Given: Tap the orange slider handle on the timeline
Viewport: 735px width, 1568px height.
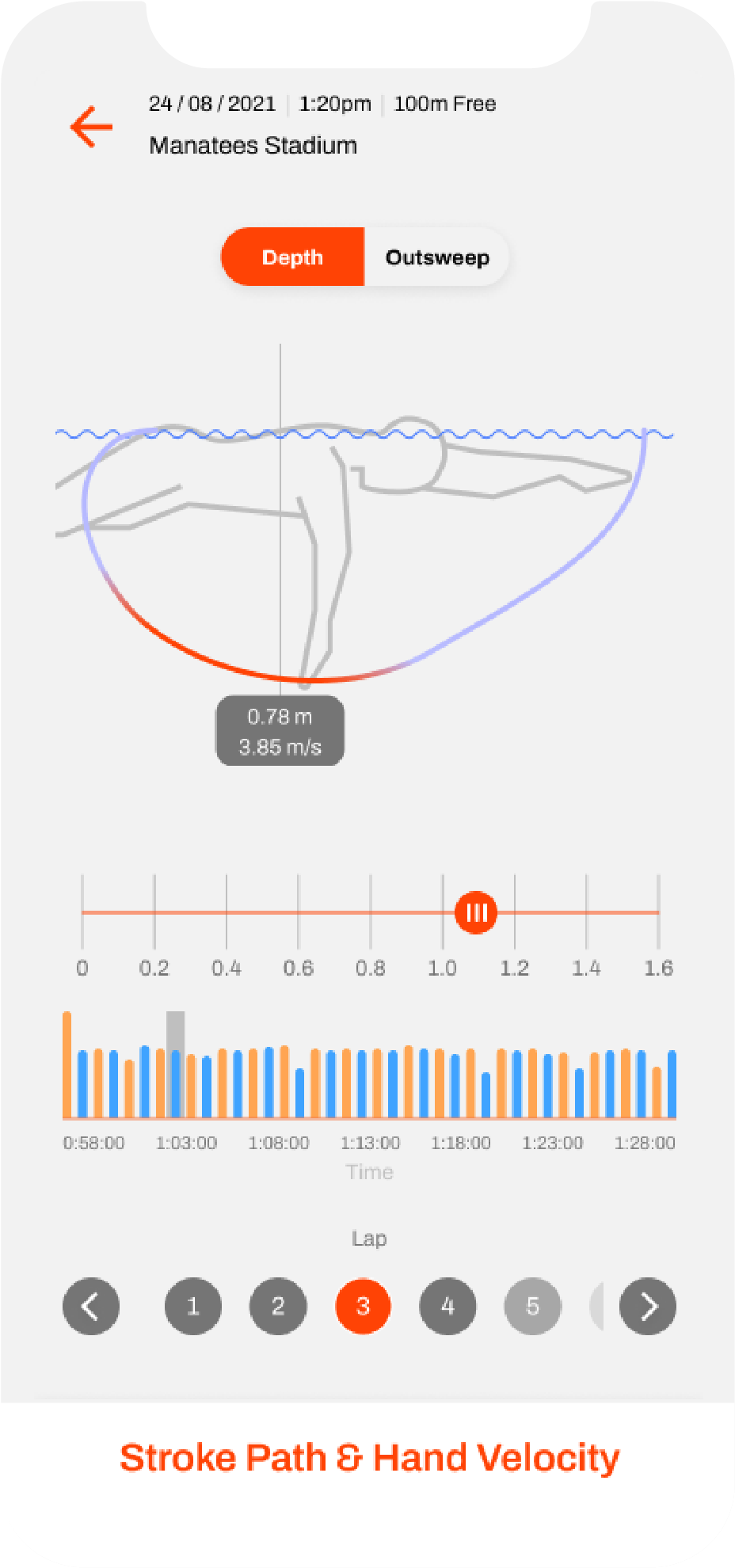Looking at the screenshot, I should point(476,912).
